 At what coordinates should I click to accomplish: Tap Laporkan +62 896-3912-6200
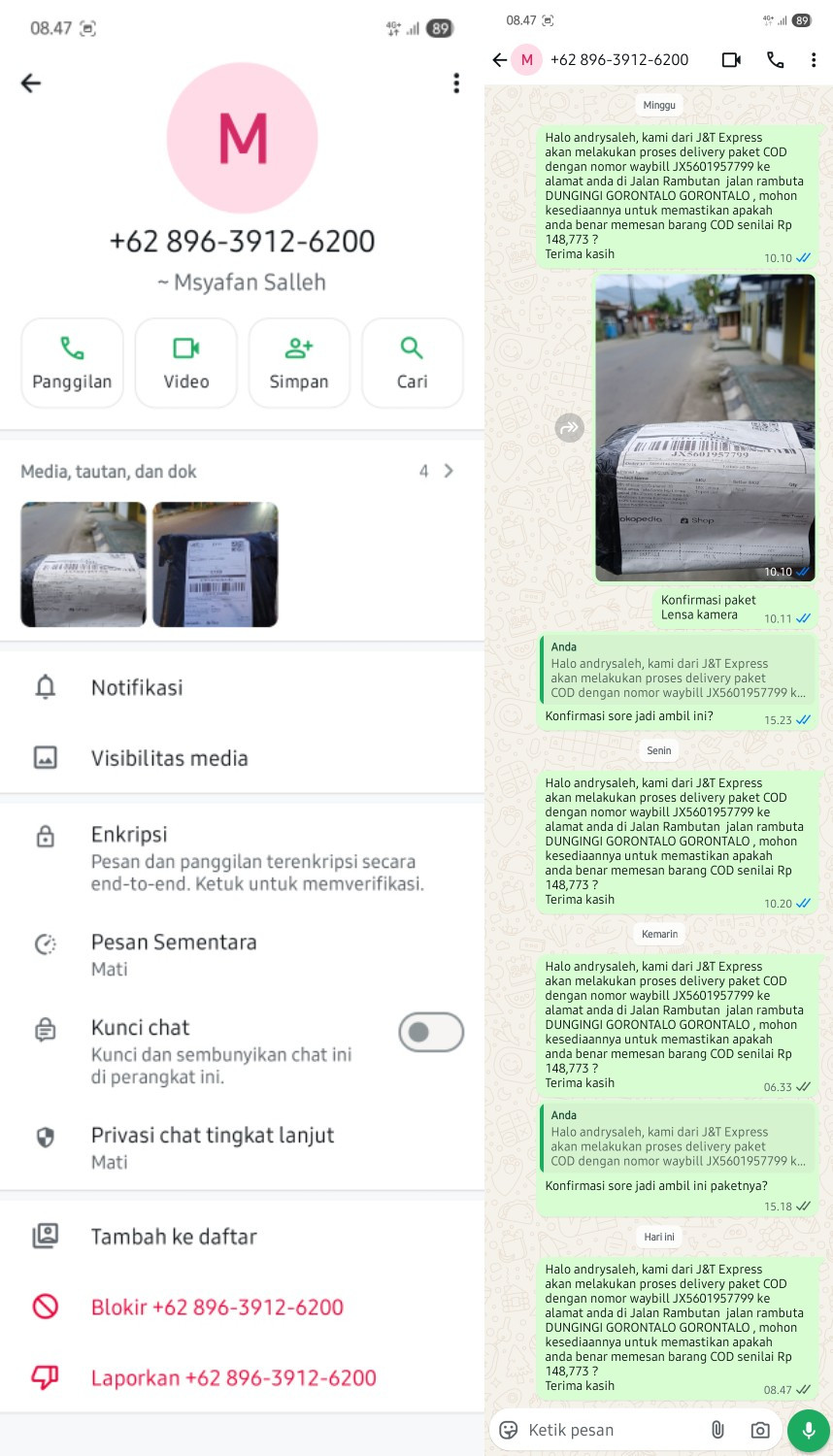point(242,1377)
